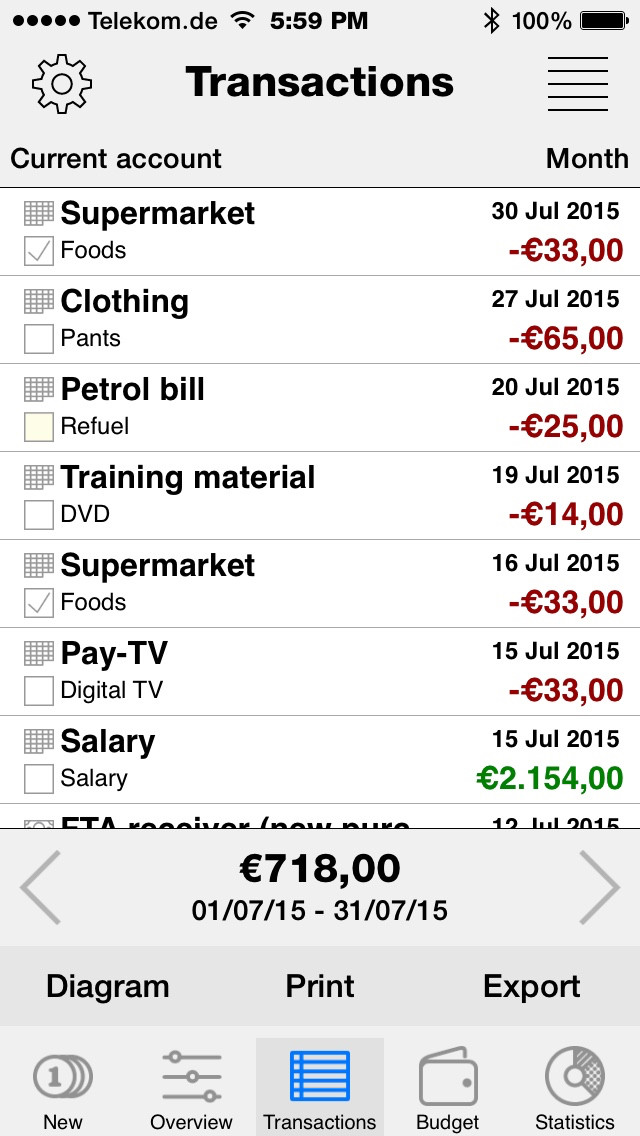
Task: Switch to the Budget tab
Action: click(448, 1087)
